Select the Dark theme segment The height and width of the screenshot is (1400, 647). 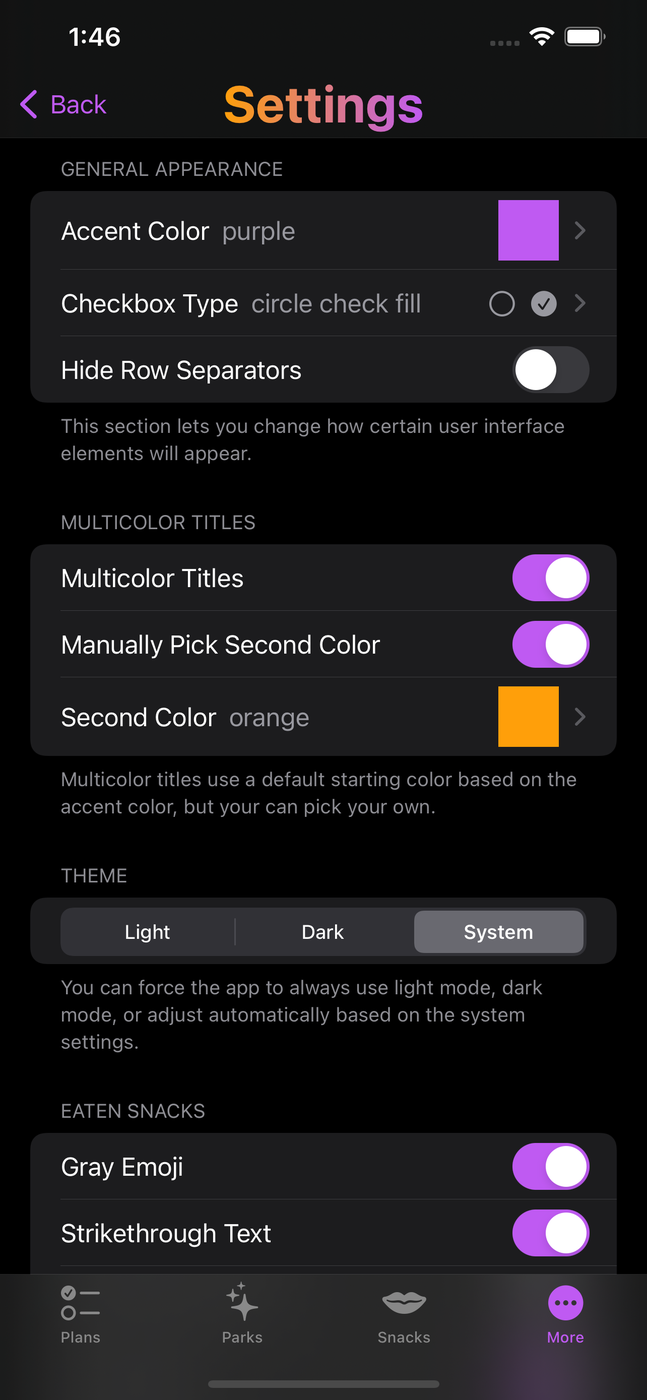click(323, 932)
